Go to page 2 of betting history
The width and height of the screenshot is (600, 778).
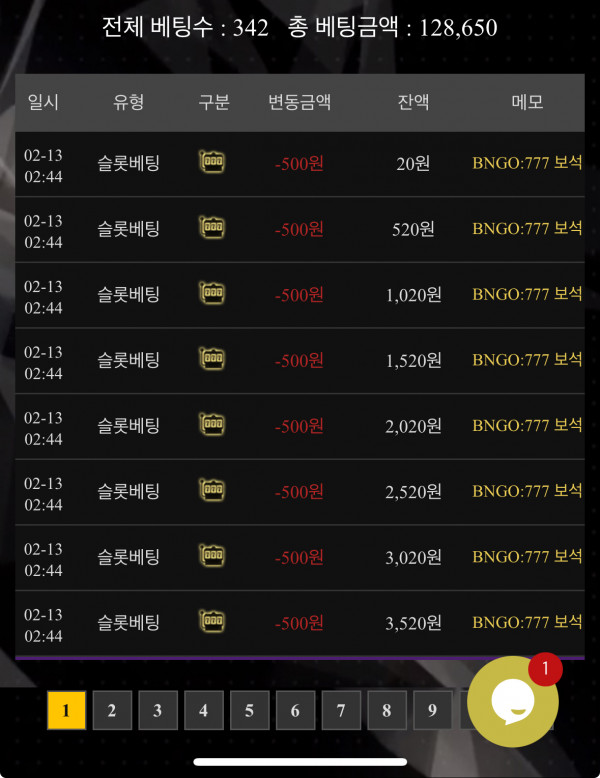112,710
